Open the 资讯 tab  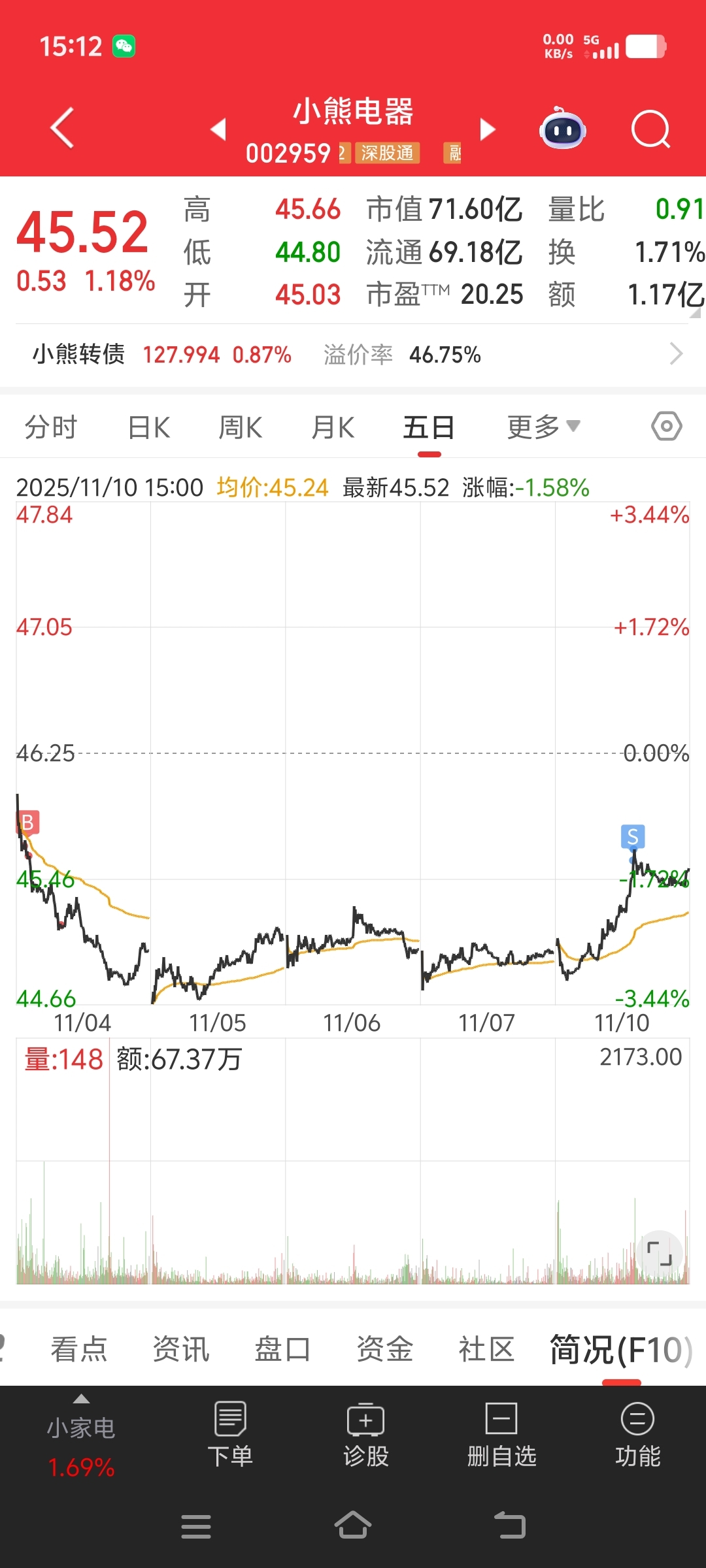(x=181, y=1349)
